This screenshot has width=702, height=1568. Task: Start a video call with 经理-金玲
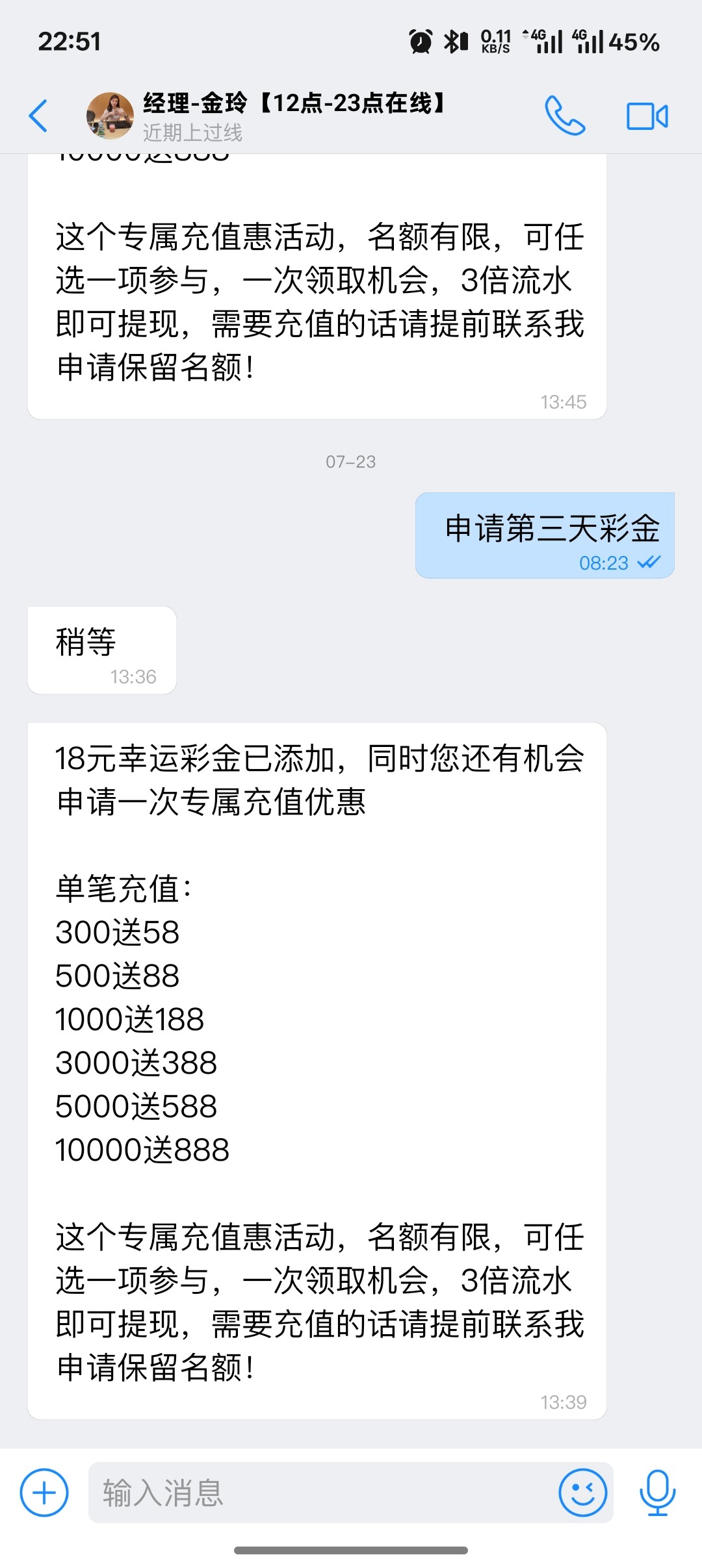647,117
